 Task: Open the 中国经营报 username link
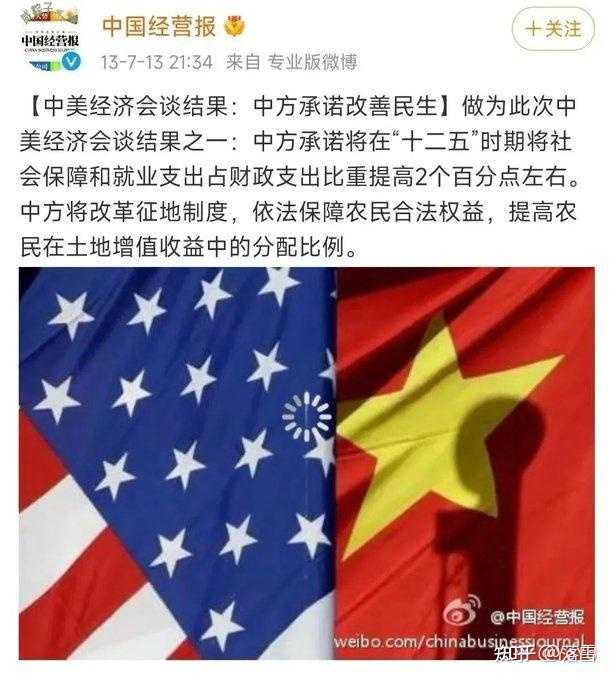point(151,23)
